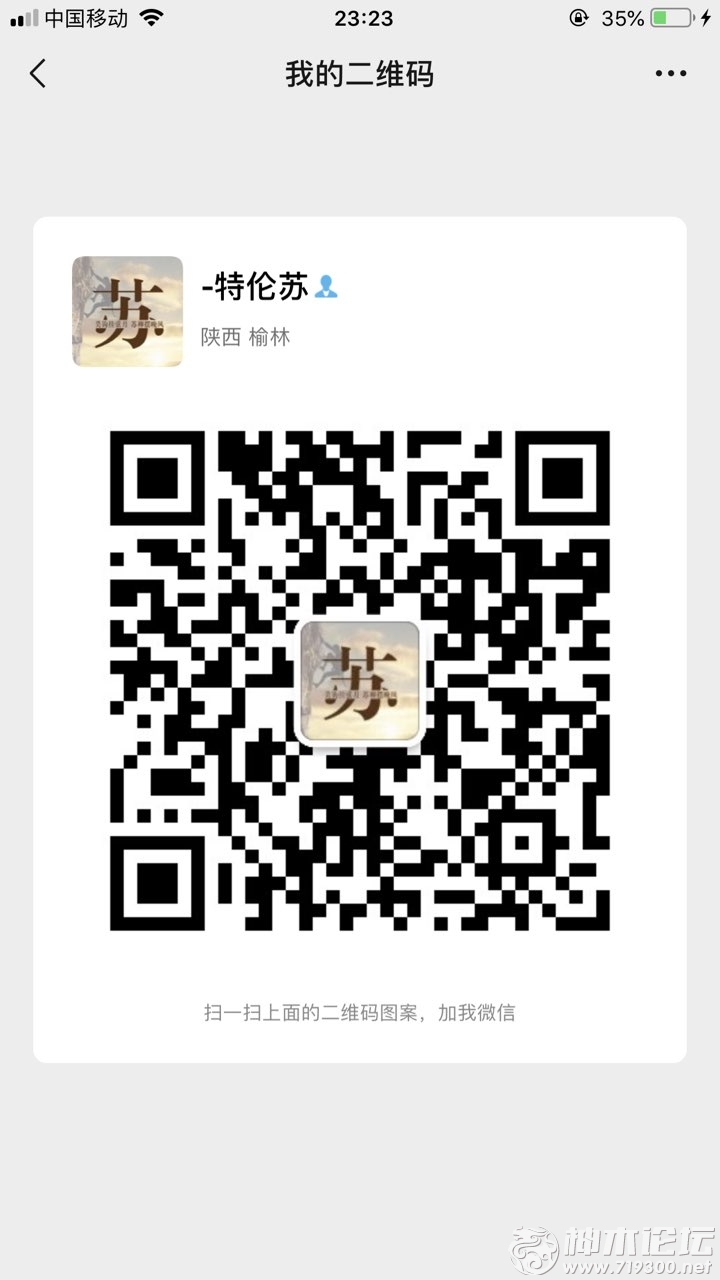Screen dimensions: 720x1280
Task: Go back from My QR Code page
Action: pyautogui.click(x=38, y=74)
